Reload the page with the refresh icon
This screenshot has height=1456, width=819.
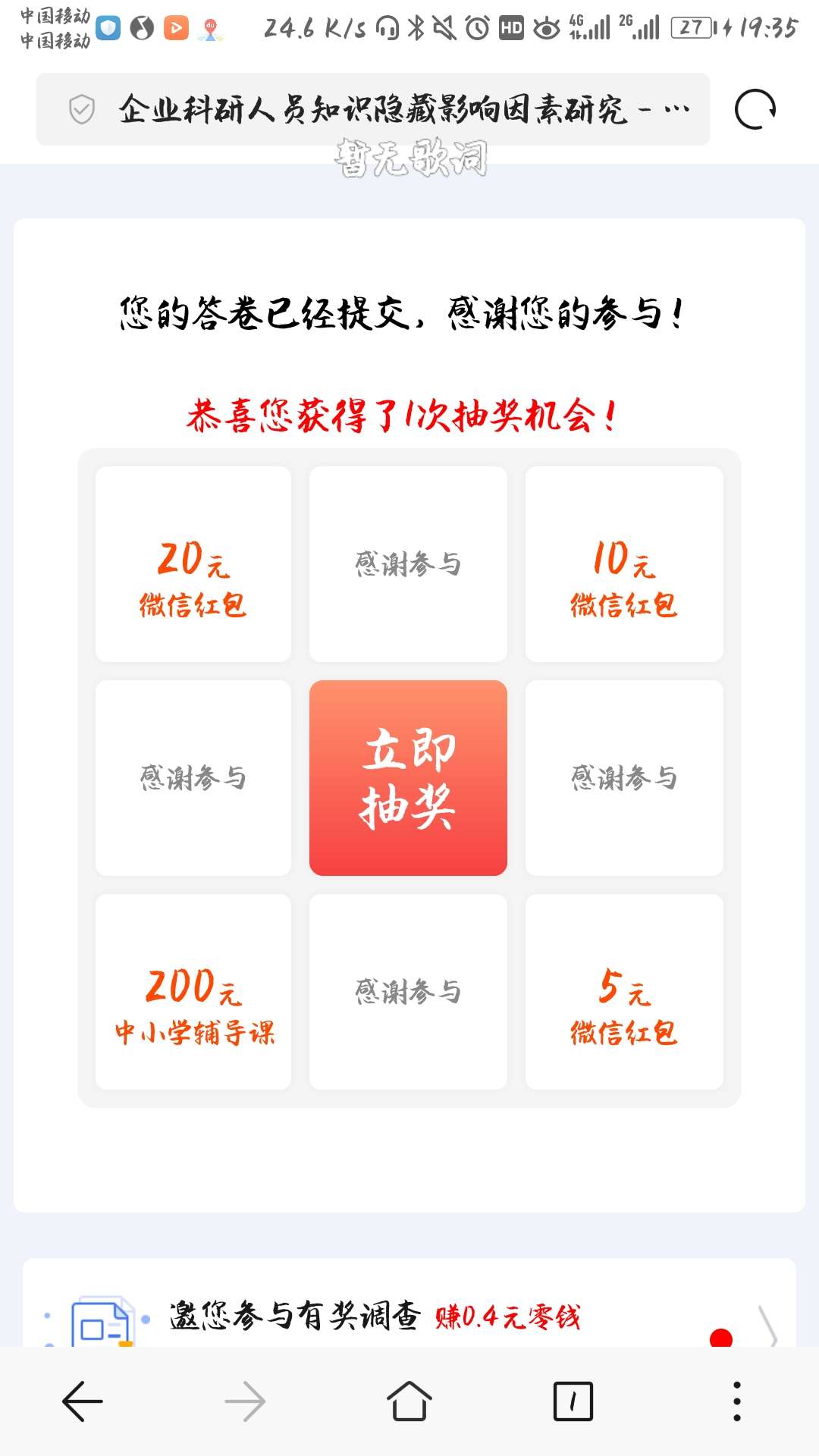pos(755,110)
